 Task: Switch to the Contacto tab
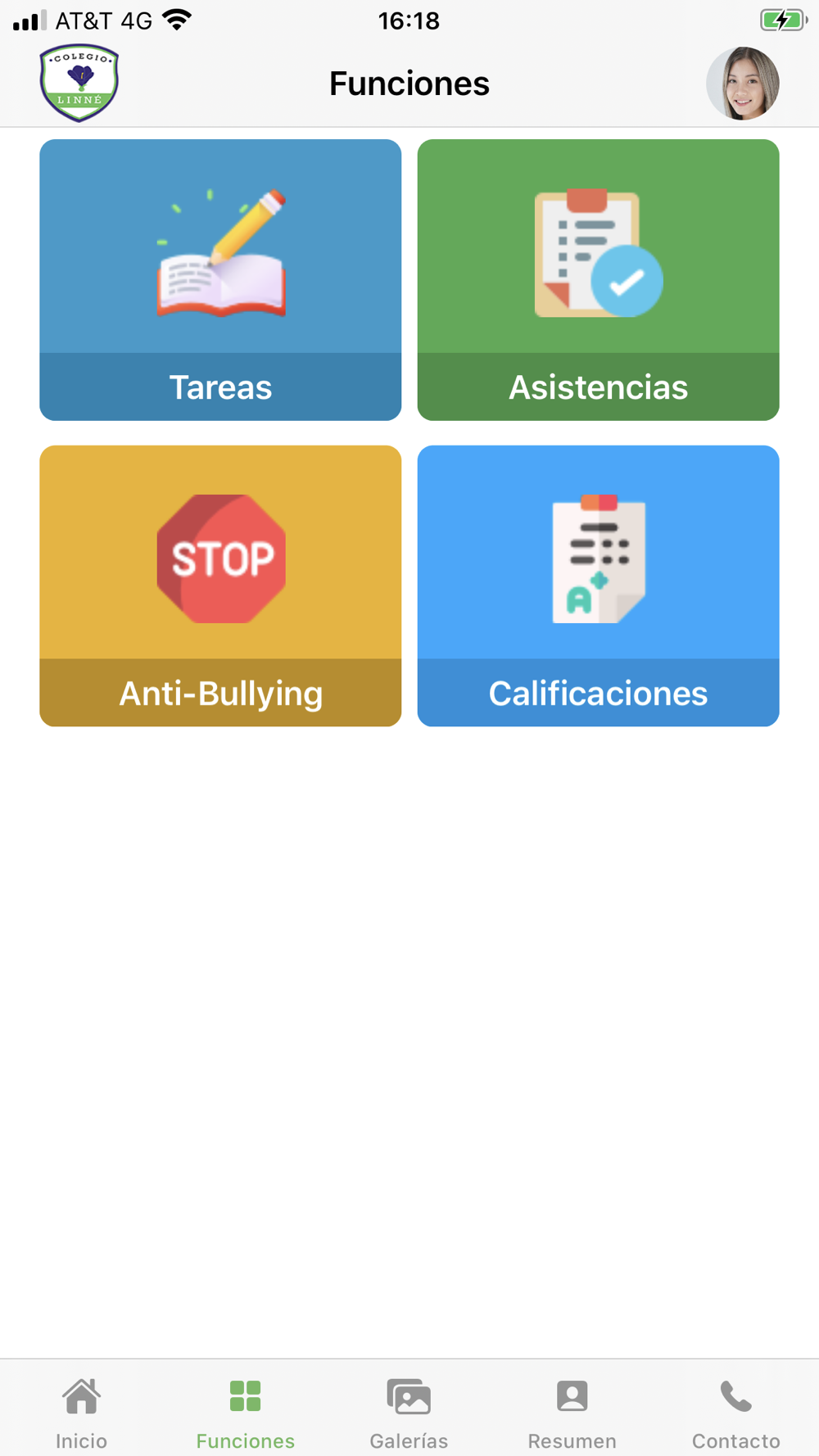click(736, 1413)
